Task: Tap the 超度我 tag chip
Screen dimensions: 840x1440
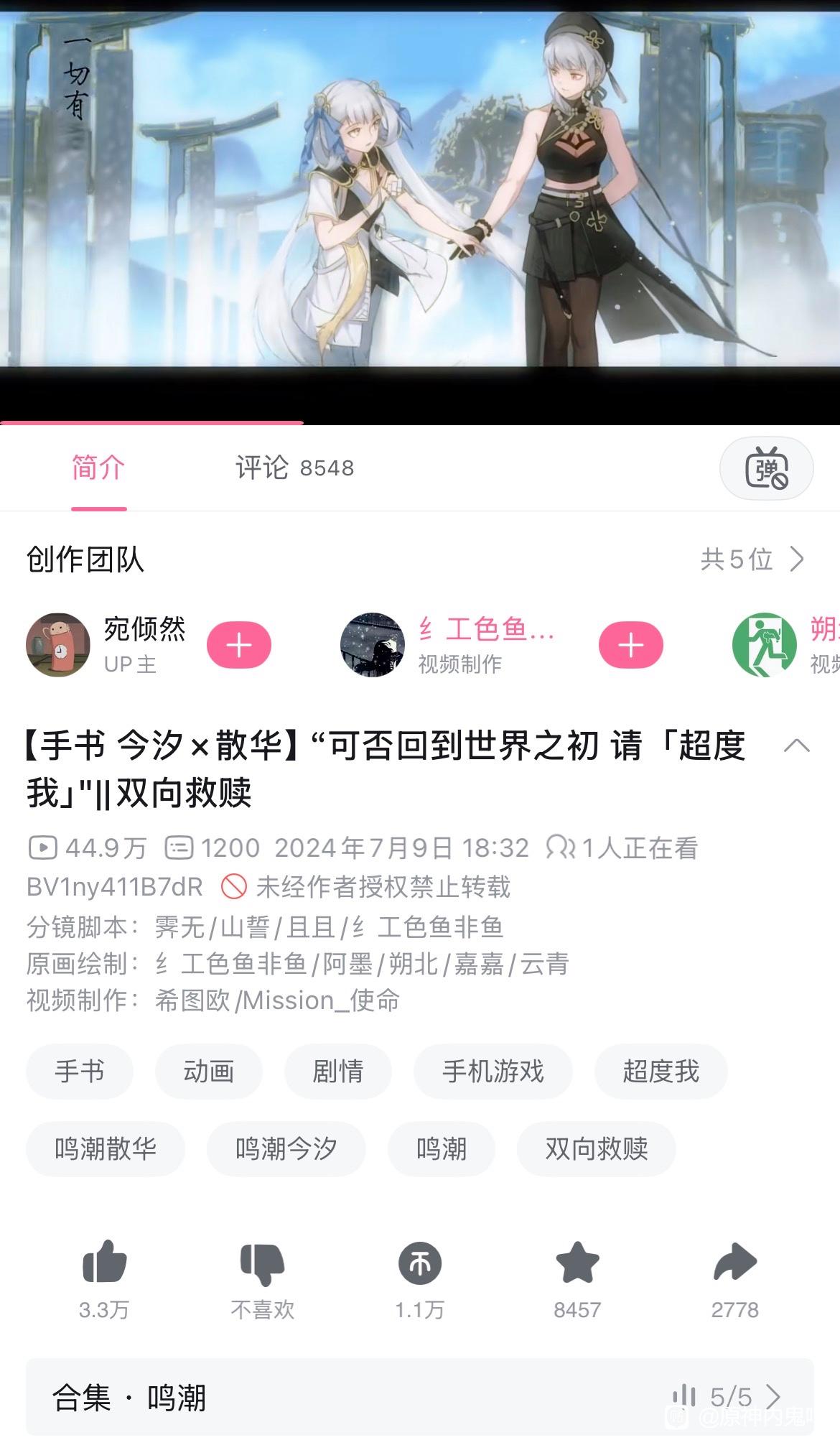Action: click(x=661, y=1071)
